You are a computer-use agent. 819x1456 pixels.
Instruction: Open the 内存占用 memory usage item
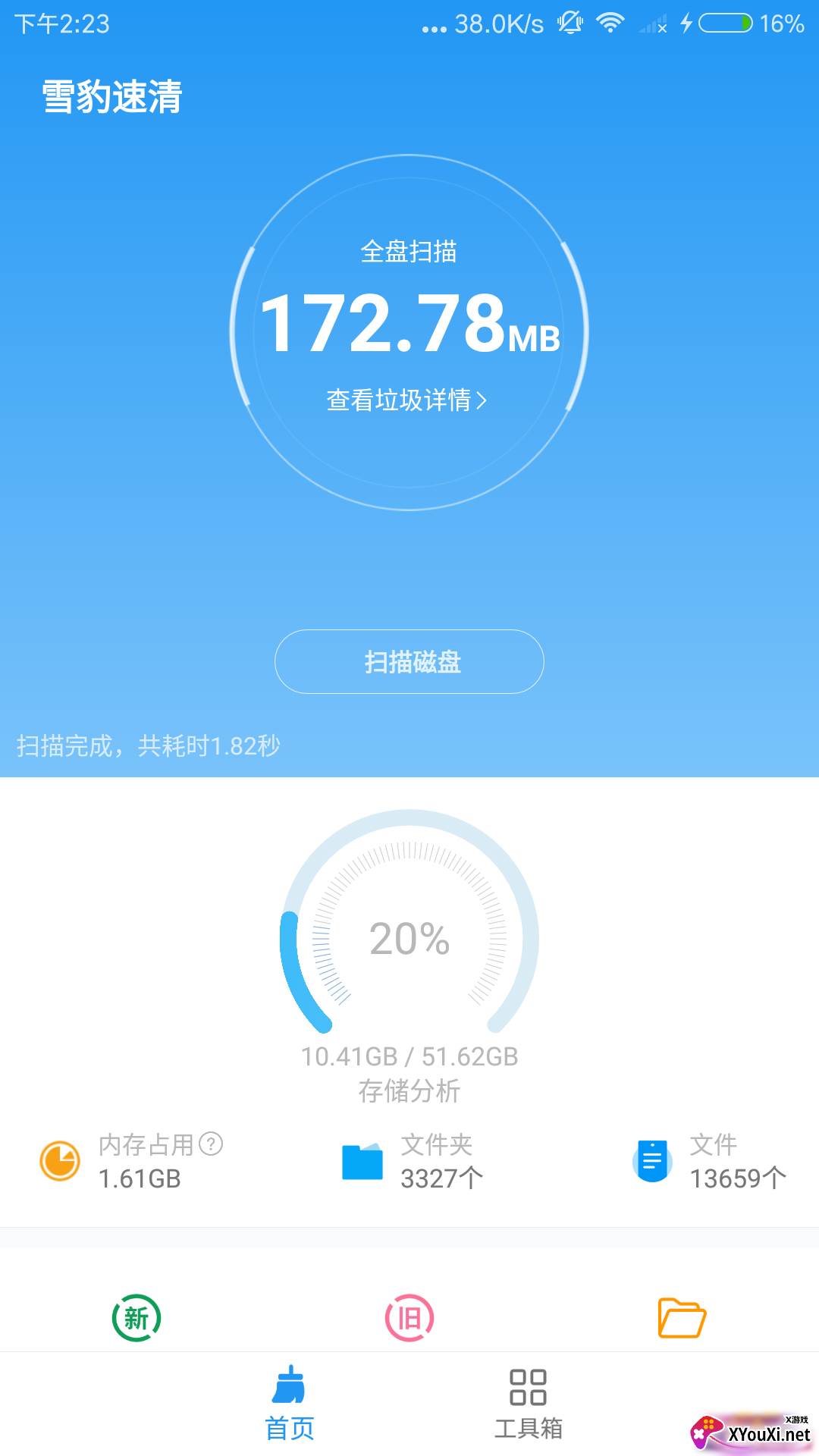click(x=131, y=1162)
